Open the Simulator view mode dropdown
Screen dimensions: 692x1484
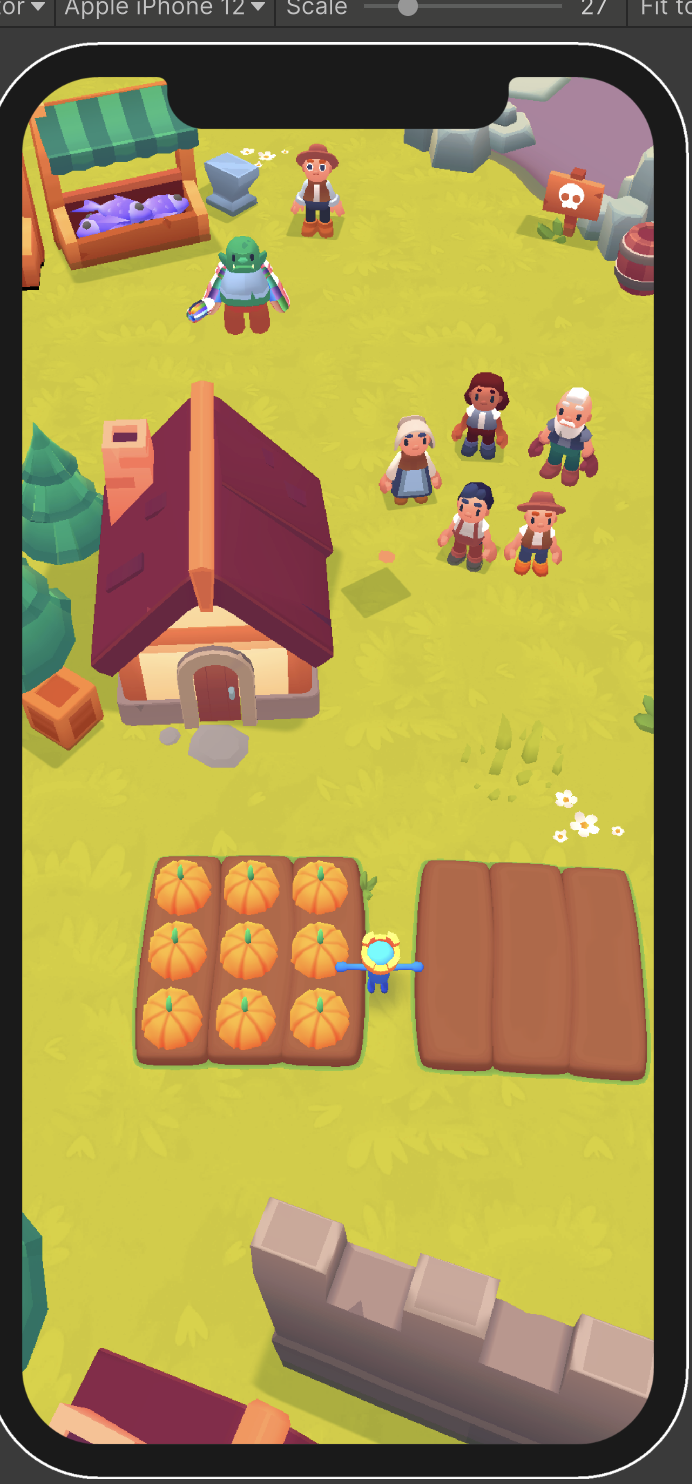pos(26,8)
